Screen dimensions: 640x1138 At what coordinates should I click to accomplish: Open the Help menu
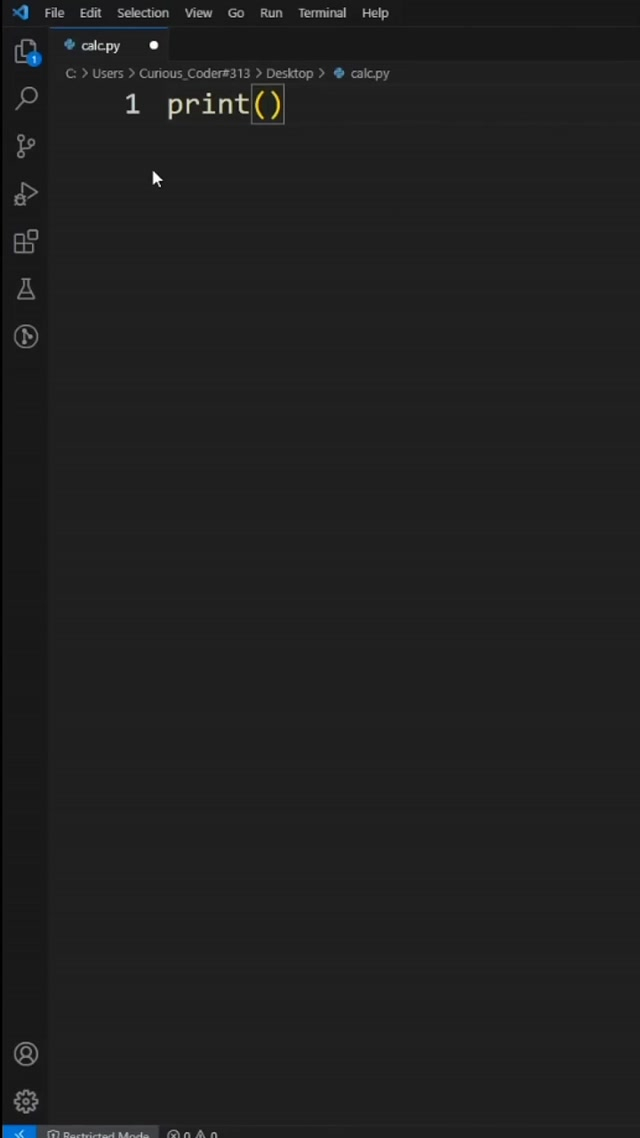tap(375, 13)
